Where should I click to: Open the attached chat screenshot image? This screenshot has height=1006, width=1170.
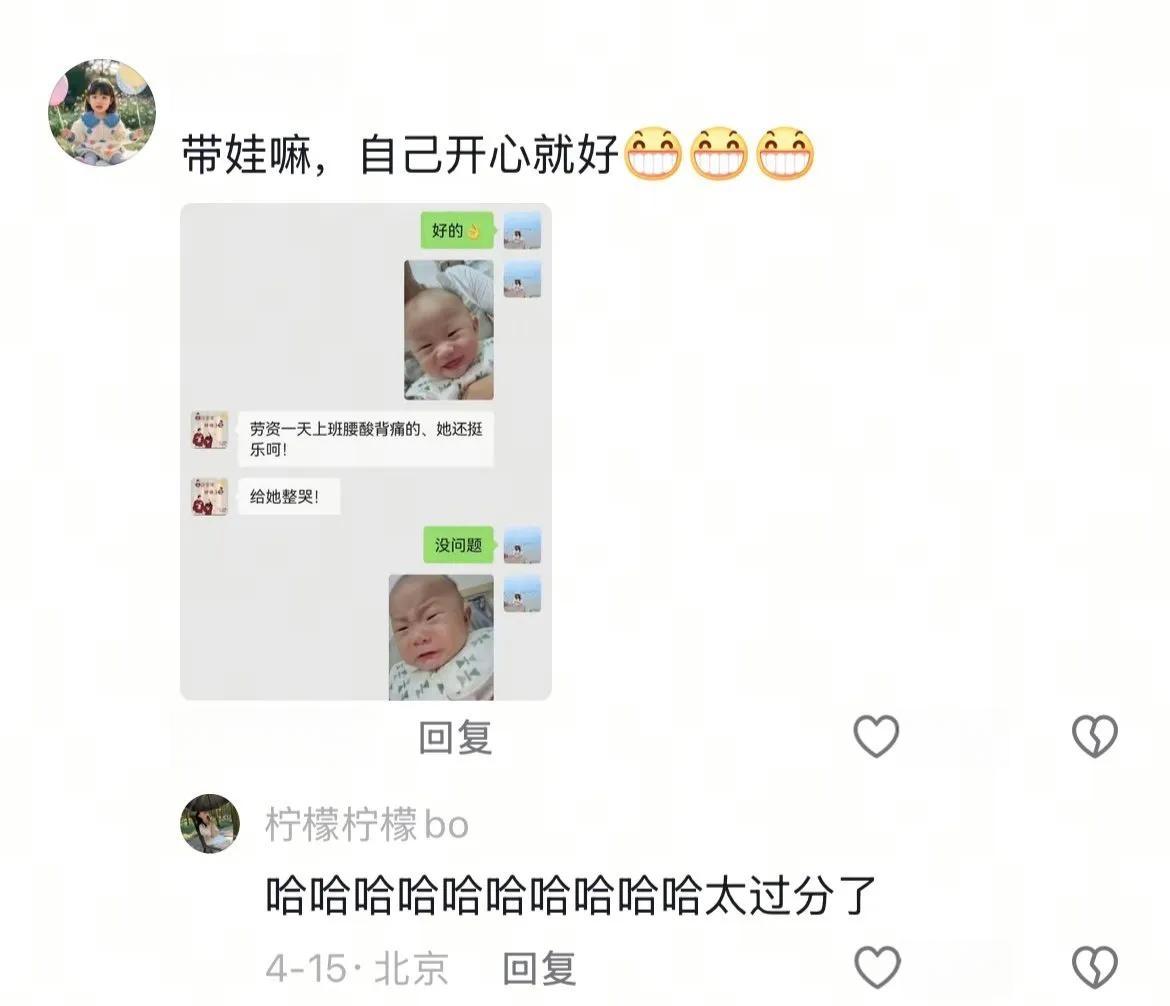tap(365, 452)
